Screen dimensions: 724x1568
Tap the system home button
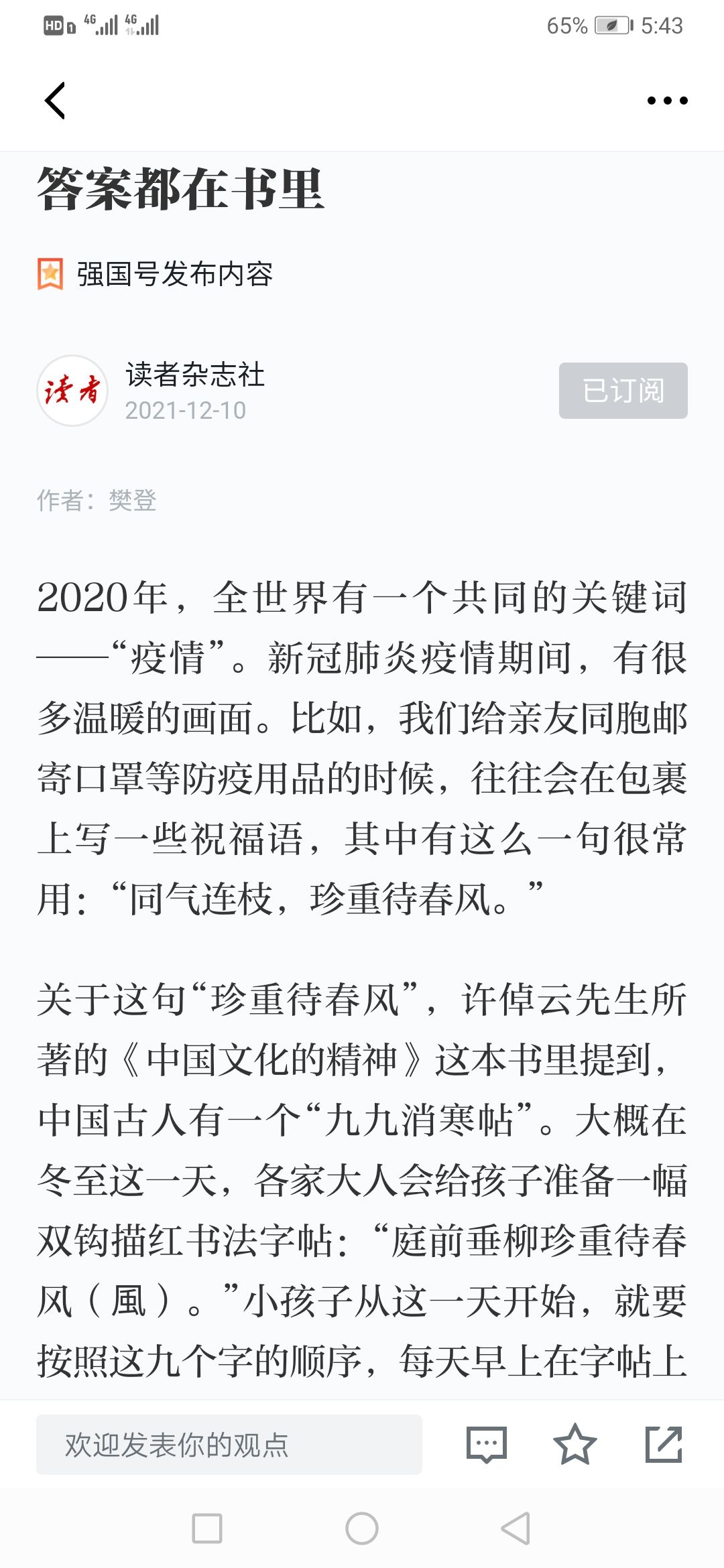click(362, 1528)
